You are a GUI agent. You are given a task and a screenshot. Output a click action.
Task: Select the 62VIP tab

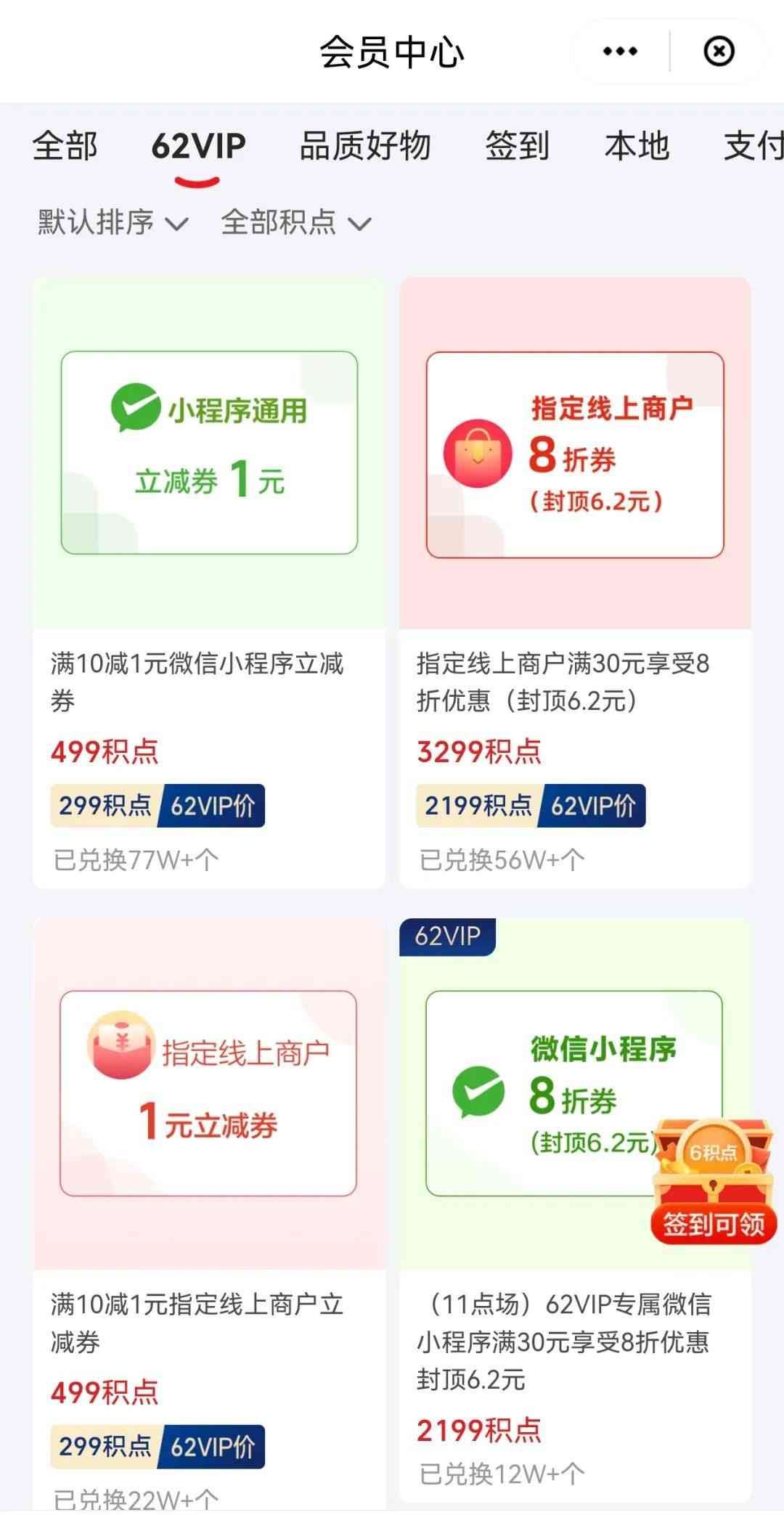(198, 146)
